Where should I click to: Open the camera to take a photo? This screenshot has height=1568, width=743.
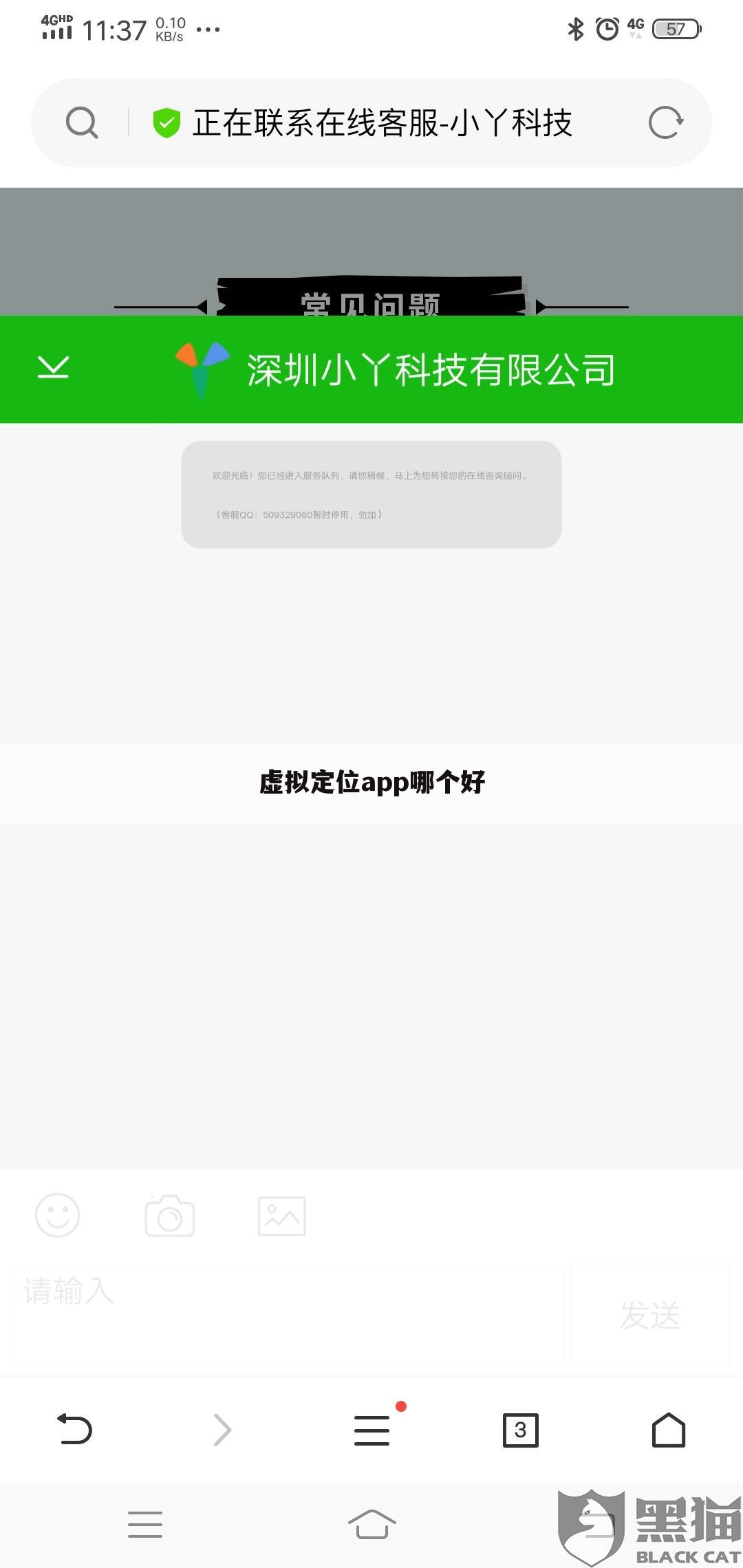point(170,1215)
